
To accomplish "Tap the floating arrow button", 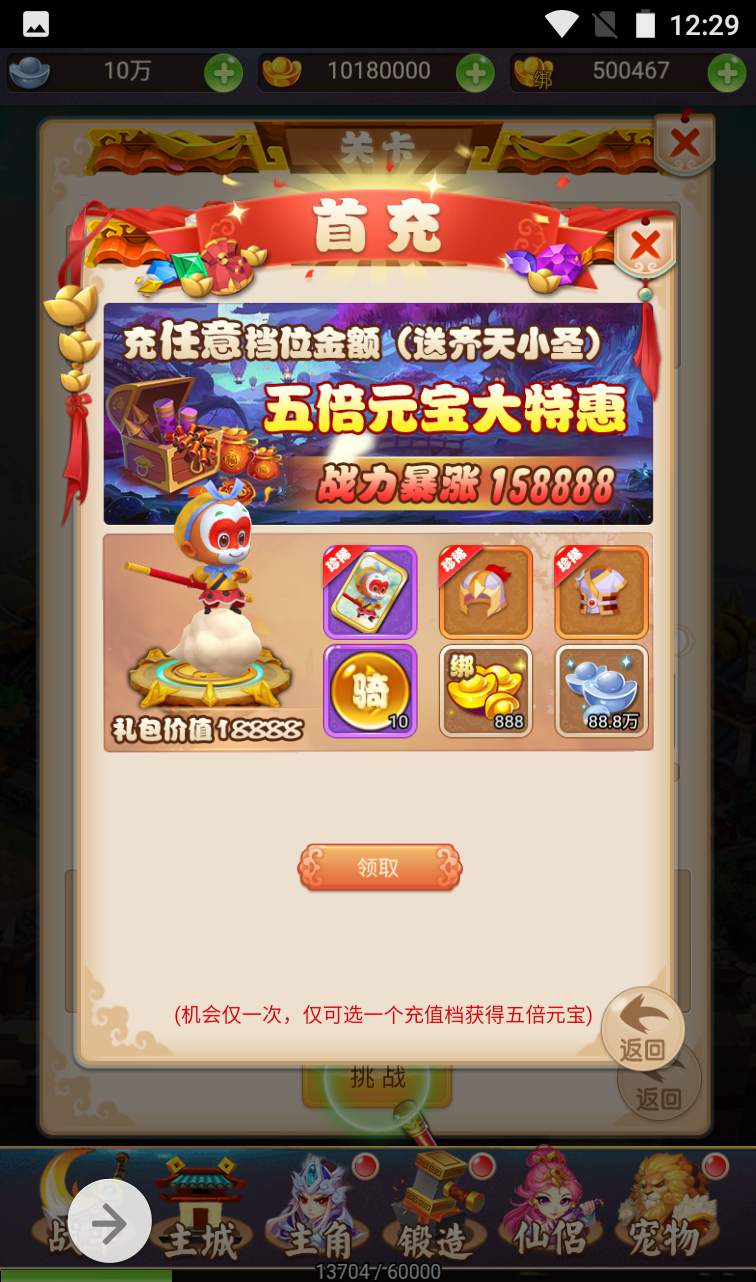I will (x=109, y=1222).
